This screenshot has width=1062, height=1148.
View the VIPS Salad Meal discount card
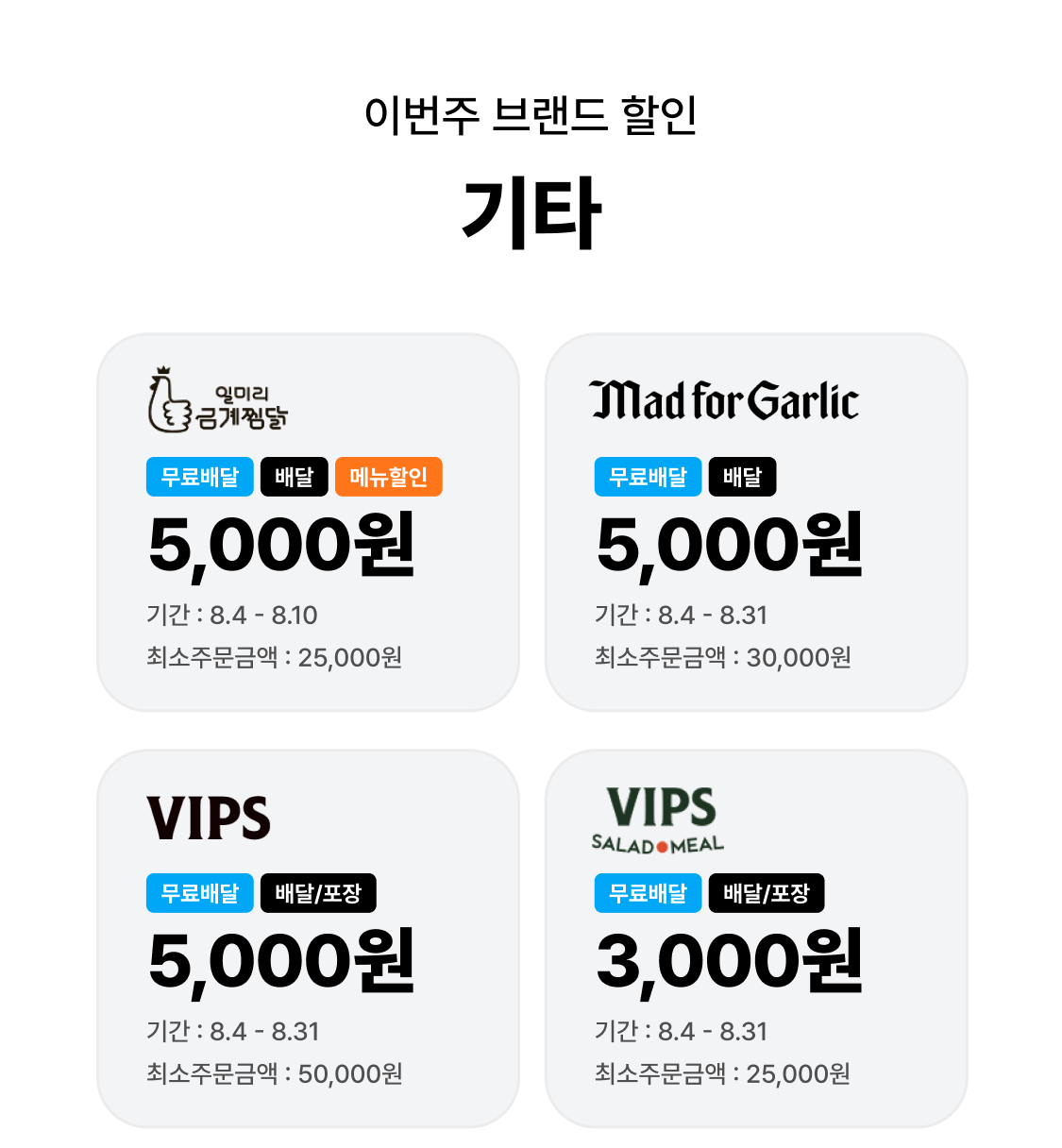coord(756,938)
